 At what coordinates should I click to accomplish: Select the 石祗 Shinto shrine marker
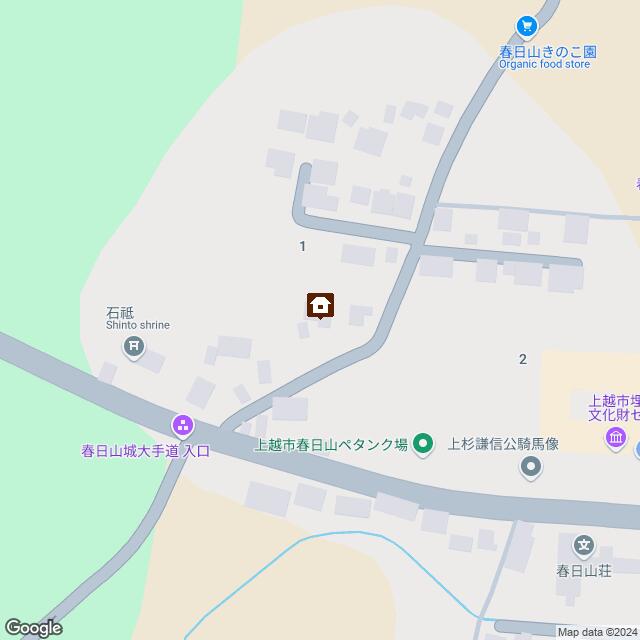point(133,347)
